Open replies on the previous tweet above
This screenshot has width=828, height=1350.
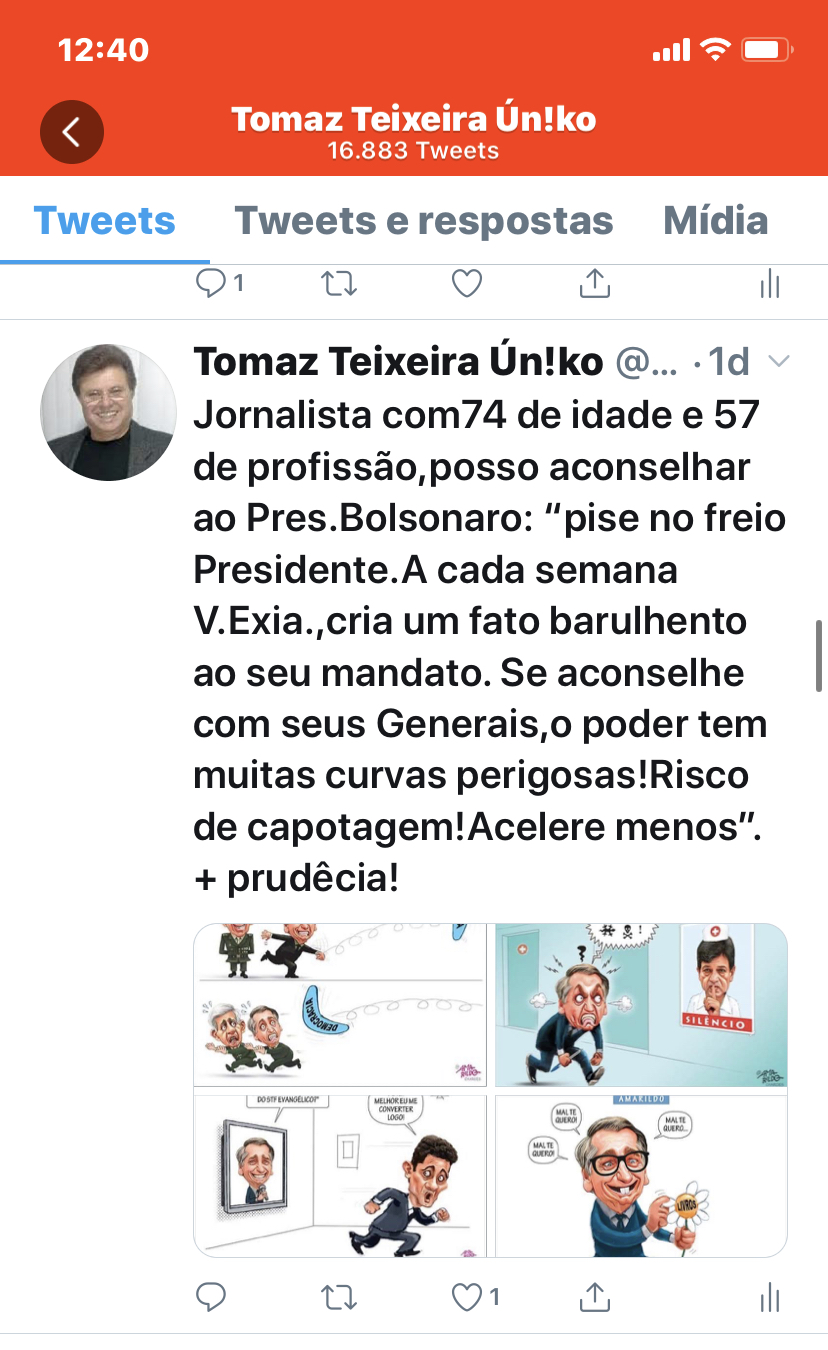(x=211, y=285)
